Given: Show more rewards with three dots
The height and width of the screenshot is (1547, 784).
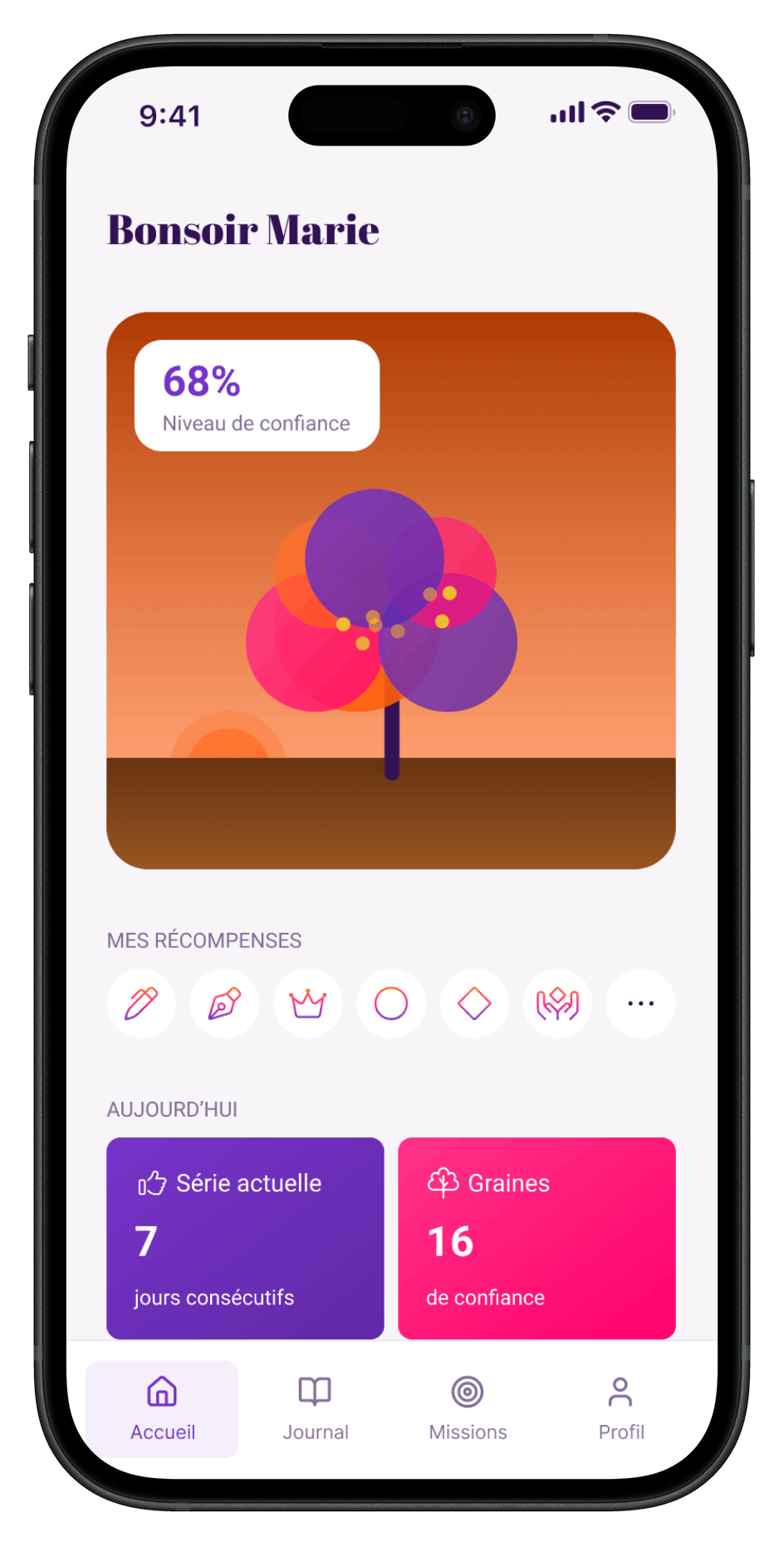Looking at the screenshot, I should click(x=640, y=1003).
